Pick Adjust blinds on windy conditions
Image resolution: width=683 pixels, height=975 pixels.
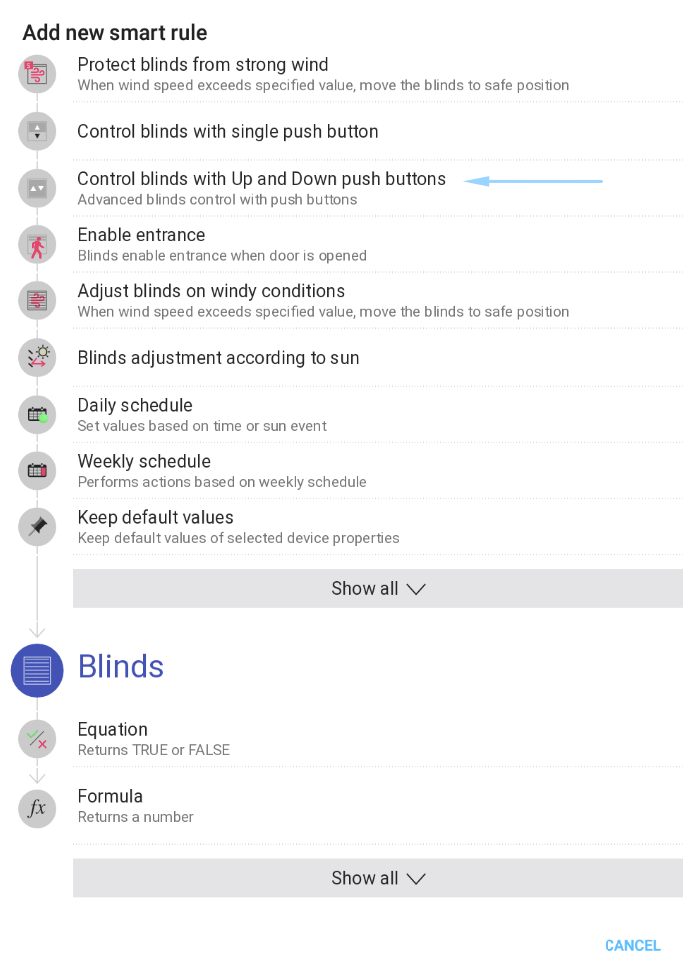tap(211, 300)
